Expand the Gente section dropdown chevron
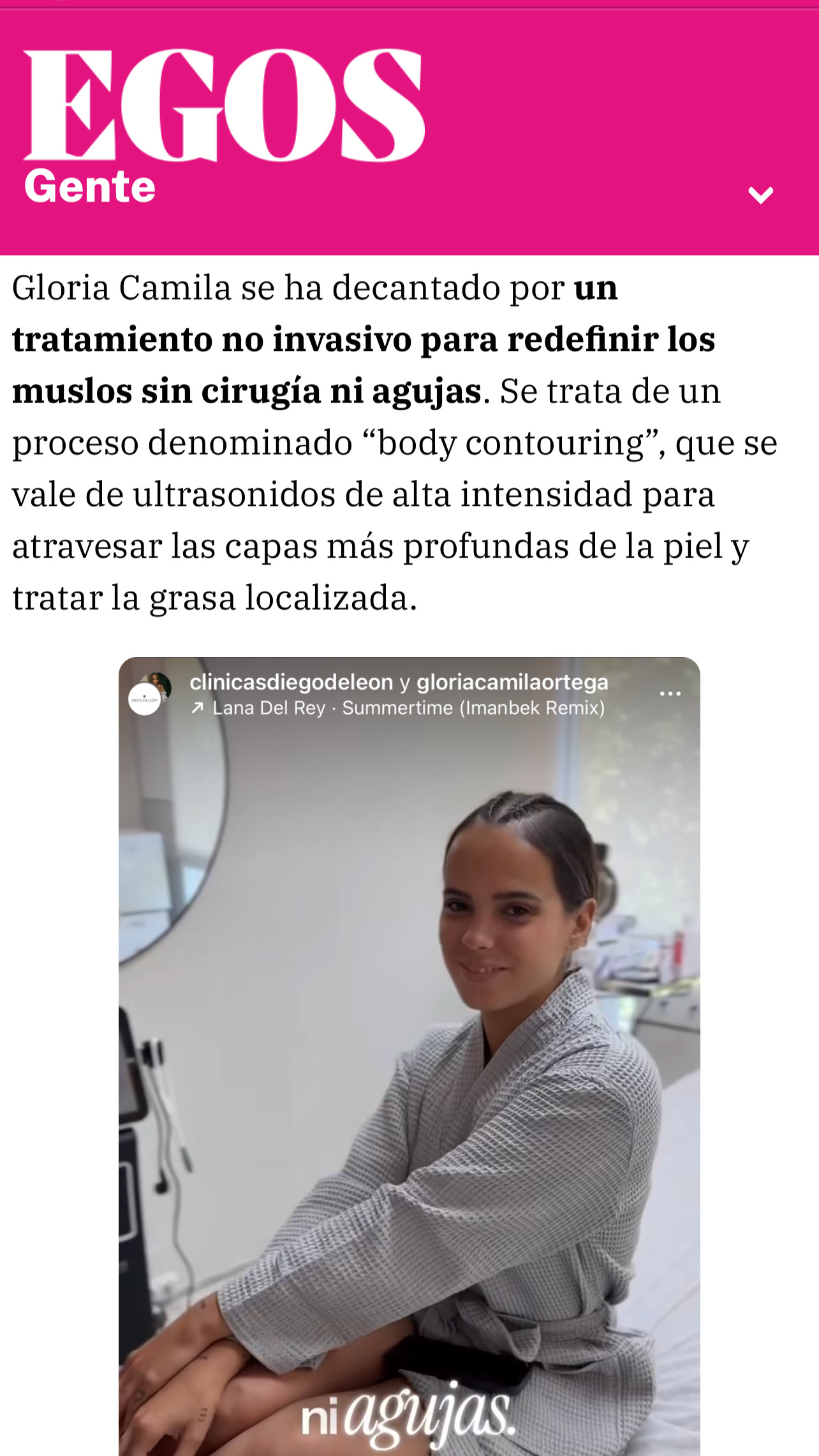819x1456 pixels. coord(760,195)
